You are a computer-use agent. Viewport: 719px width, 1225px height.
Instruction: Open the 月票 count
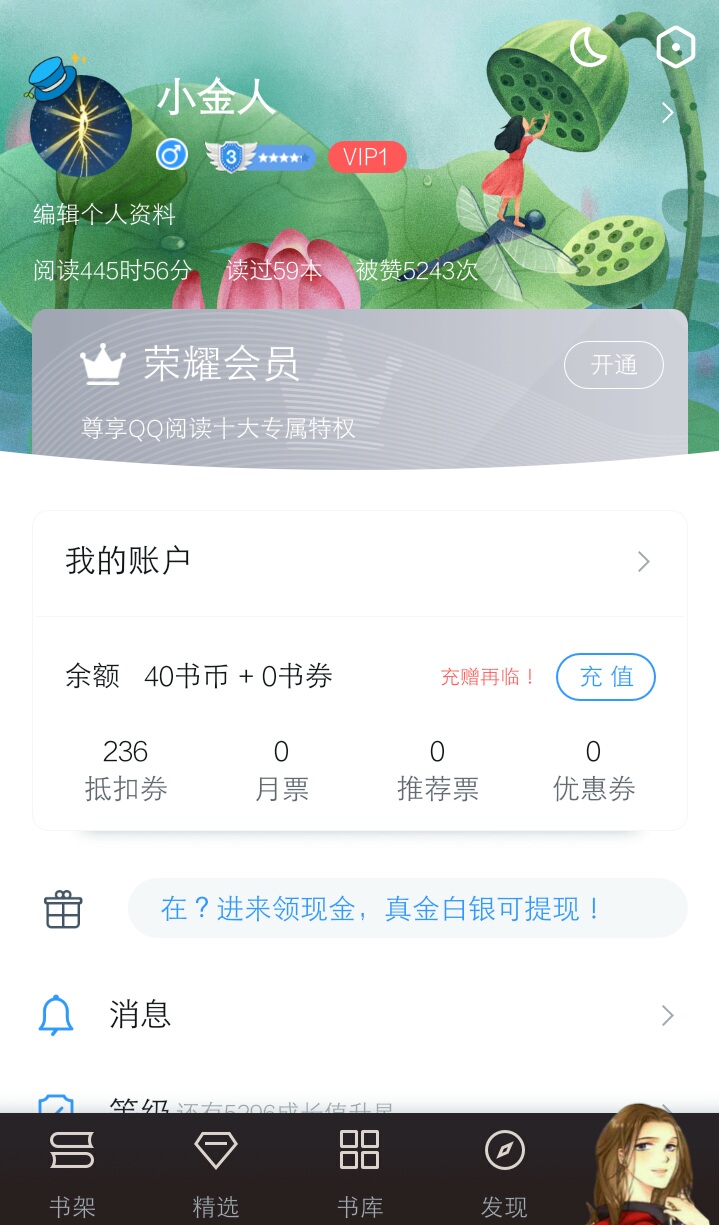coord(281,770)
